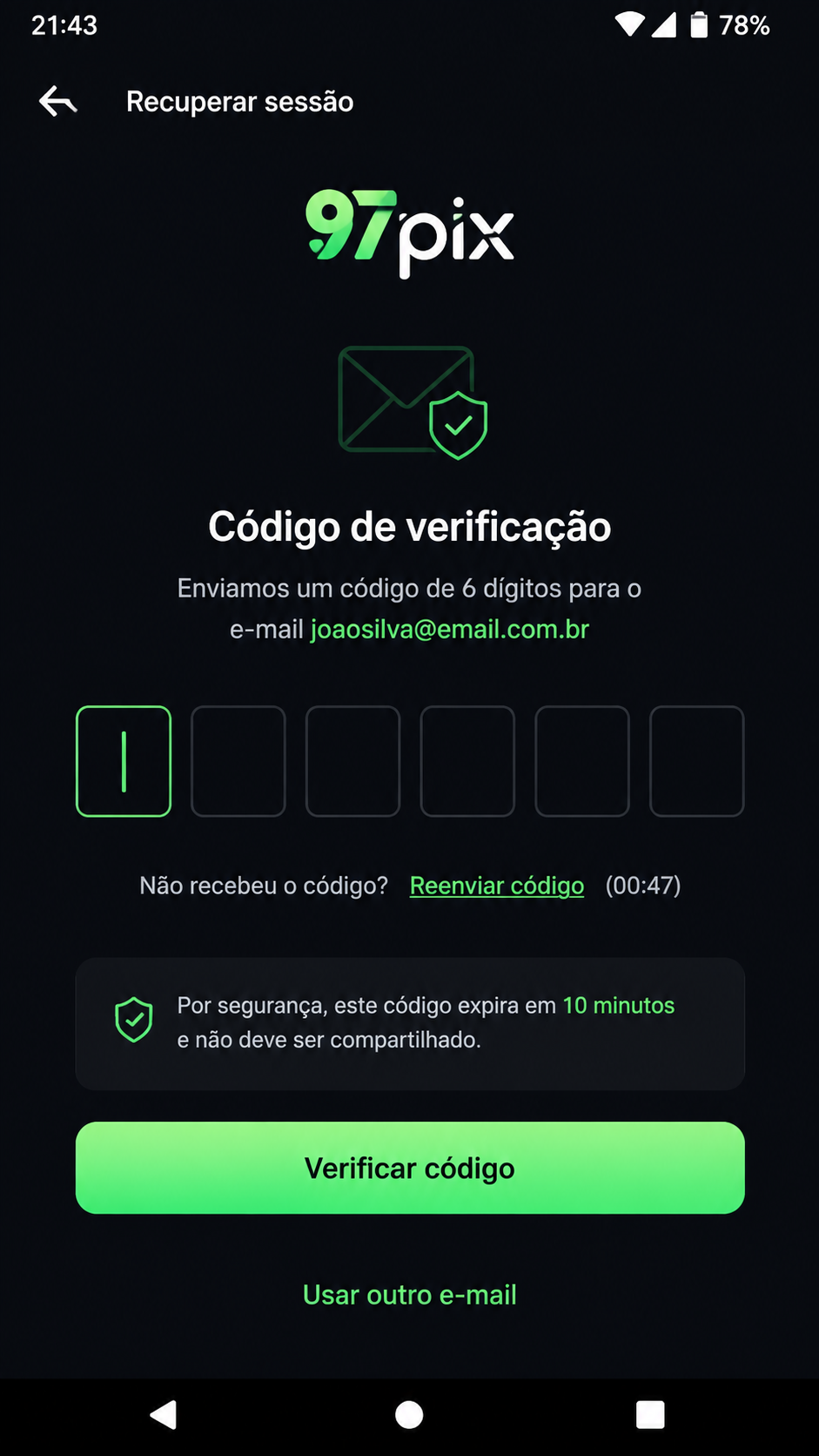Tap the system back button
Screen dimensions: 819x1456
[164, 1415]
